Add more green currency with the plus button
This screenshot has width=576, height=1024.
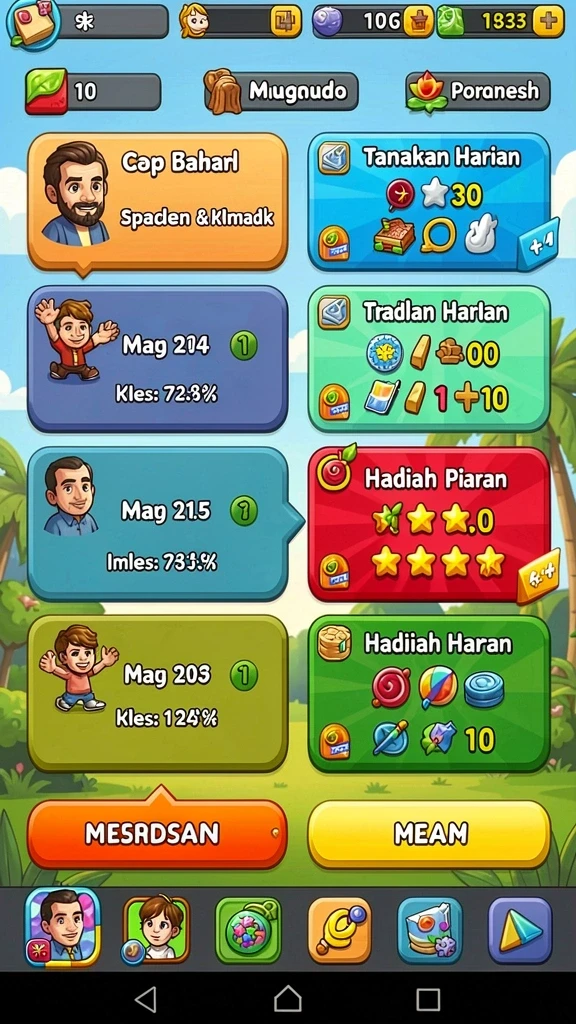[x=548, y=22]
